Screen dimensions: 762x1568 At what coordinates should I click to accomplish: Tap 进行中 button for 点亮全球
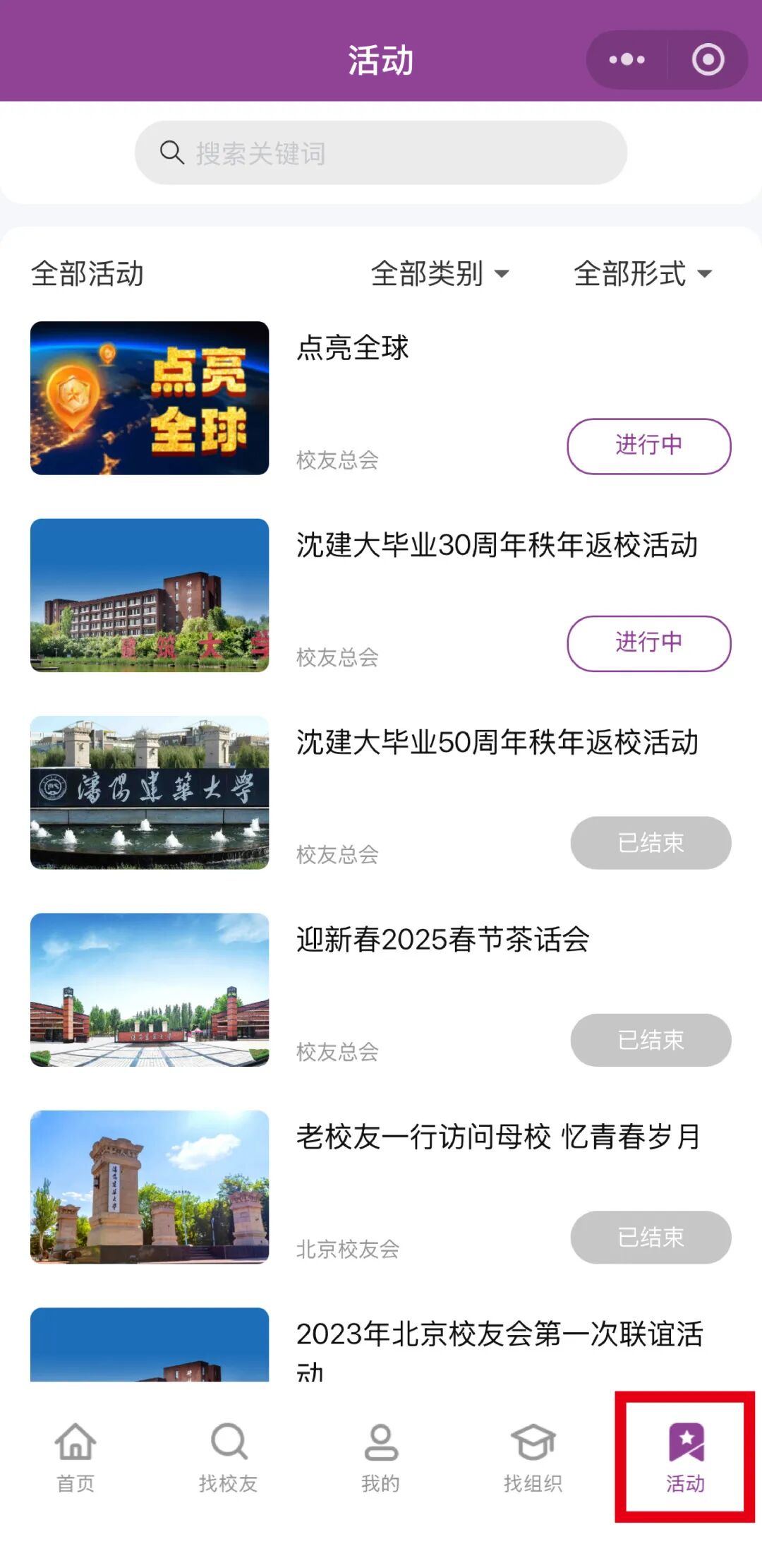pyautogui.click(x=648, y=446)
